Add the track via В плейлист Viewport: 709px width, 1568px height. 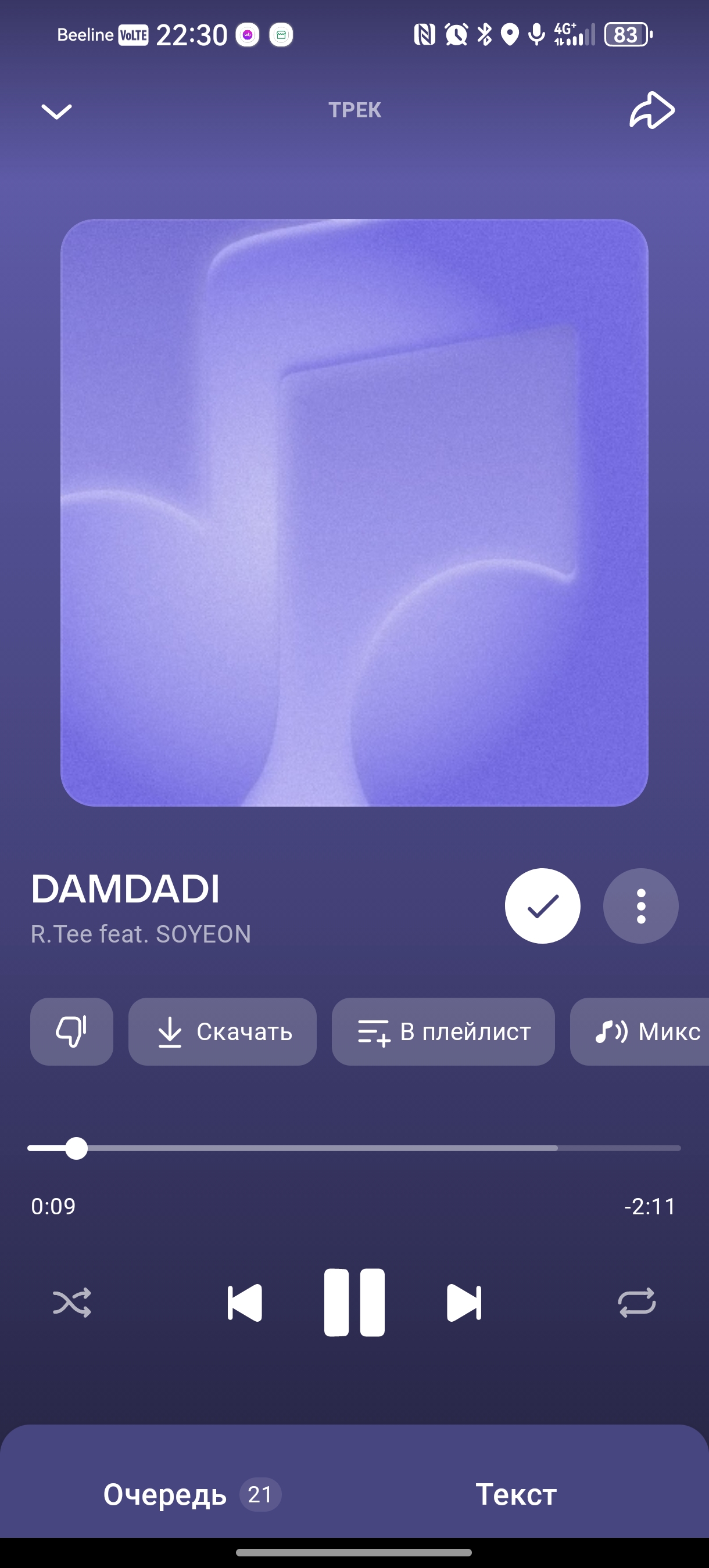[x=443, y=1031]
